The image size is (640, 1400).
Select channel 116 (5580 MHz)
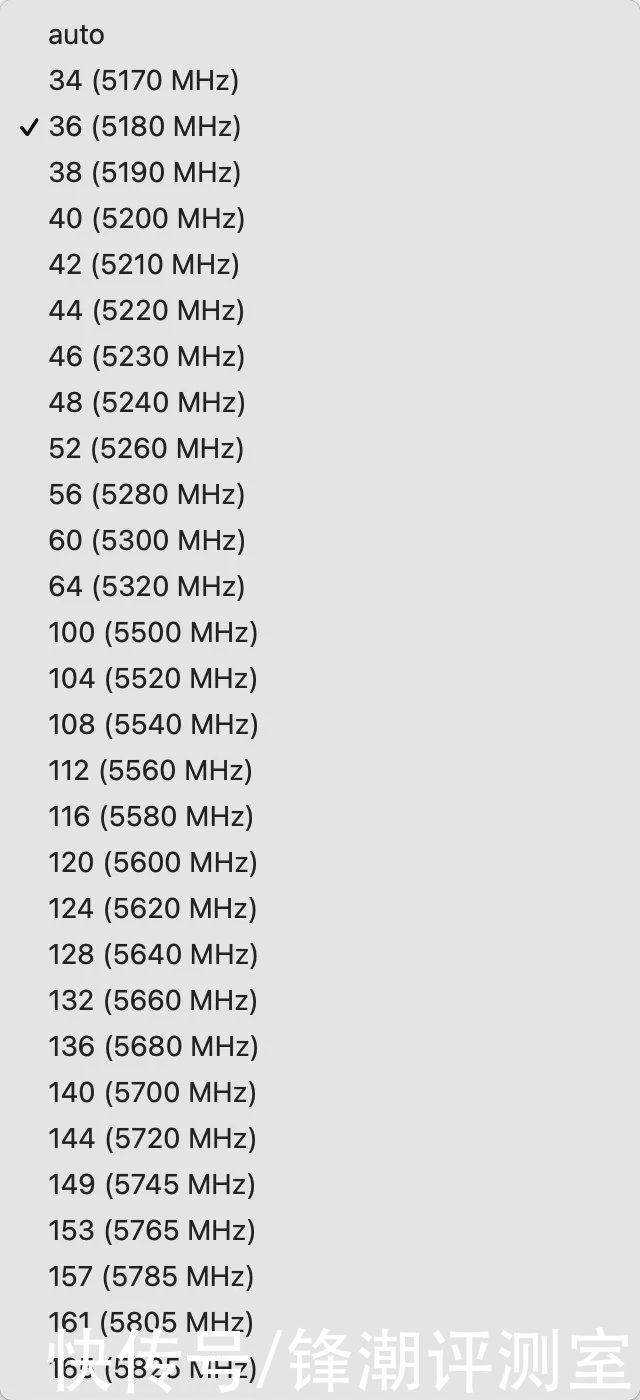(320, 817)
